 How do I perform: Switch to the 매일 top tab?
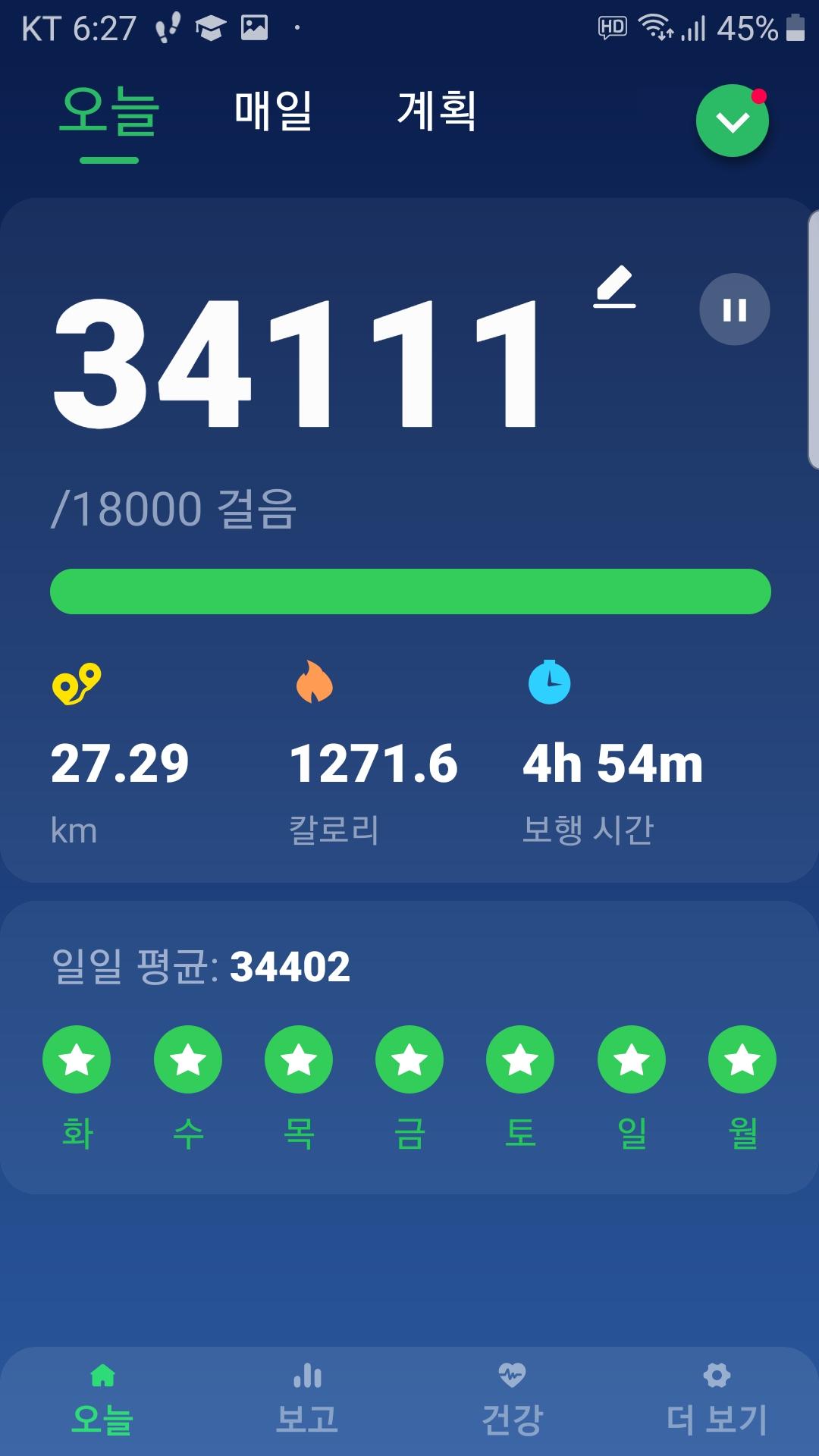tap(273, 111)
